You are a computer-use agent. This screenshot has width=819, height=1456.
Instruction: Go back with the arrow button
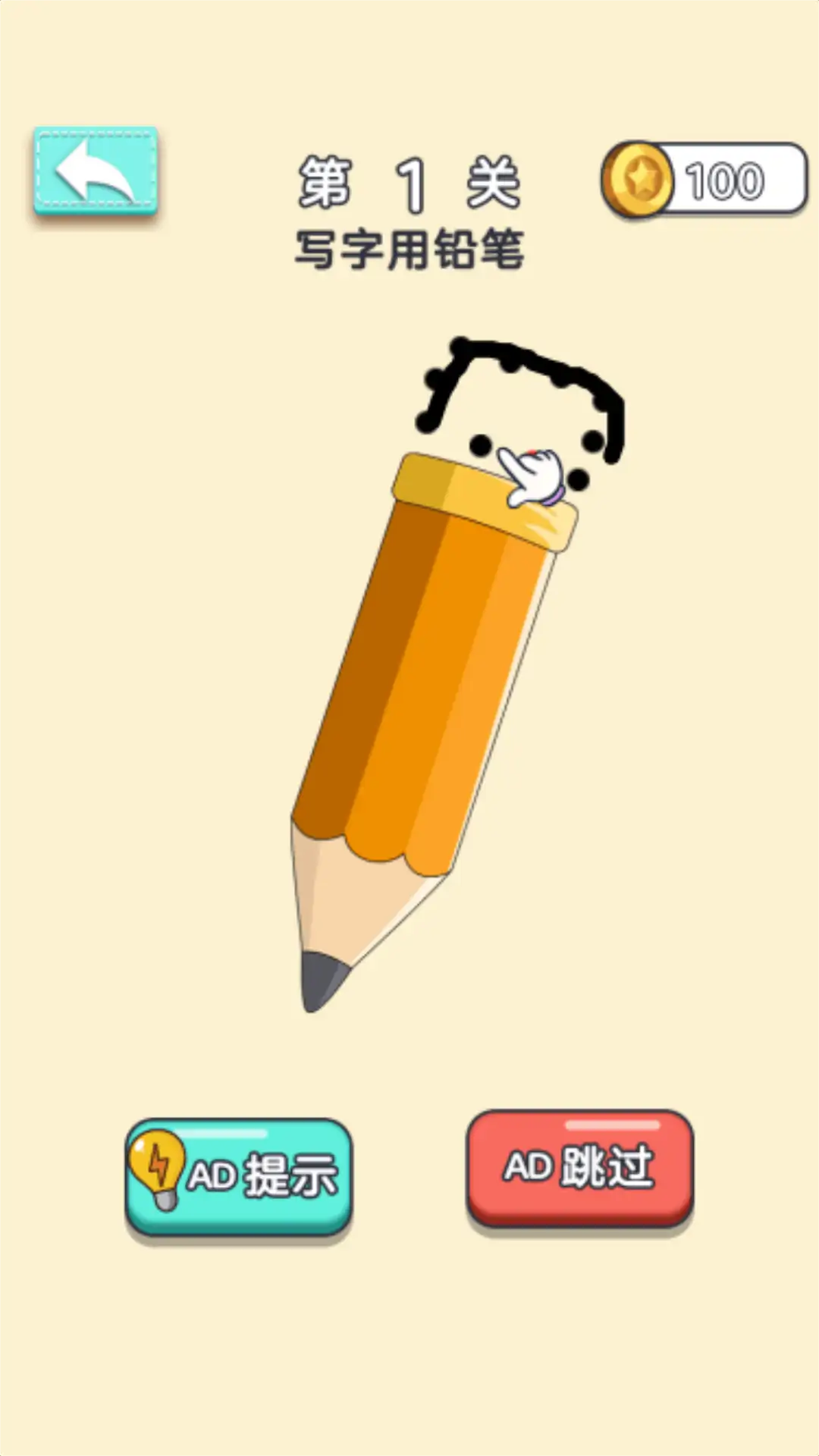pos(96,171)
